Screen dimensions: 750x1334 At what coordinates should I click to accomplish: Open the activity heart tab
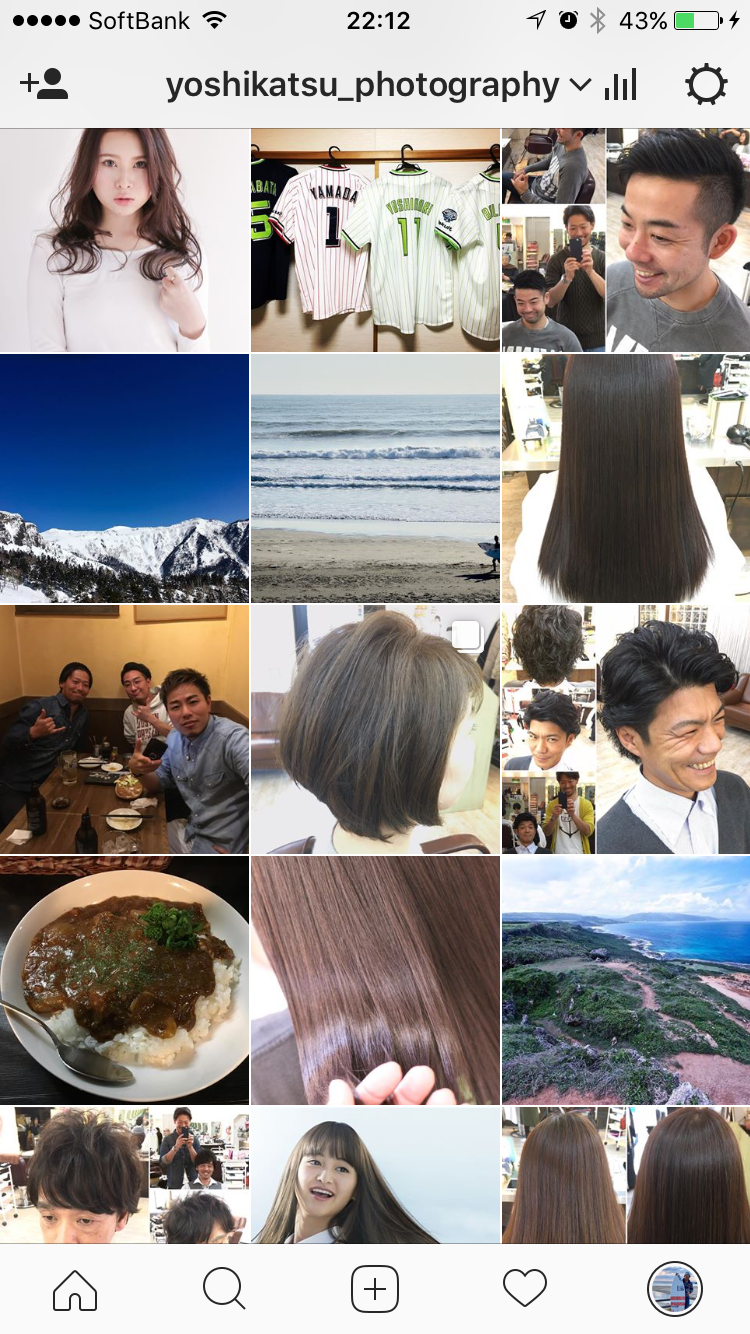pyautogui.click(x=525, y=1289)
